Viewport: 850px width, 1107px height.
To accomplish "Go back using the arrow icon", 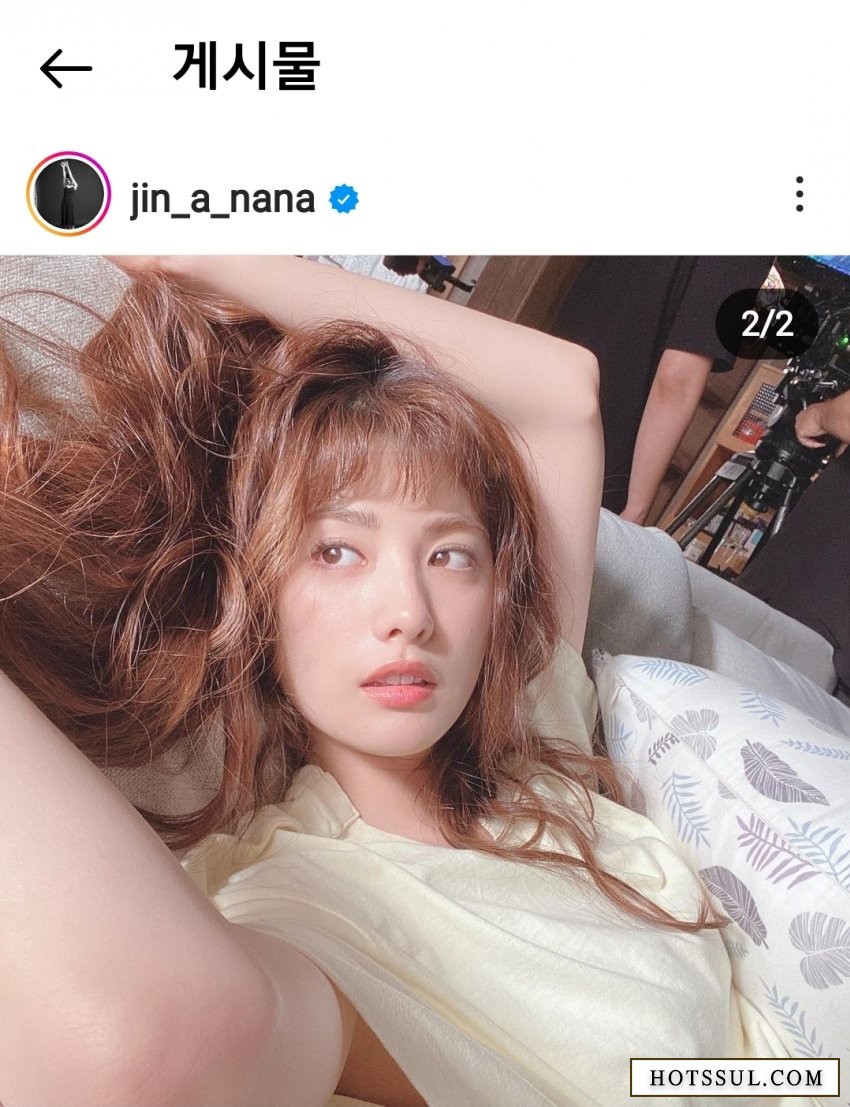I will [66, 68].
